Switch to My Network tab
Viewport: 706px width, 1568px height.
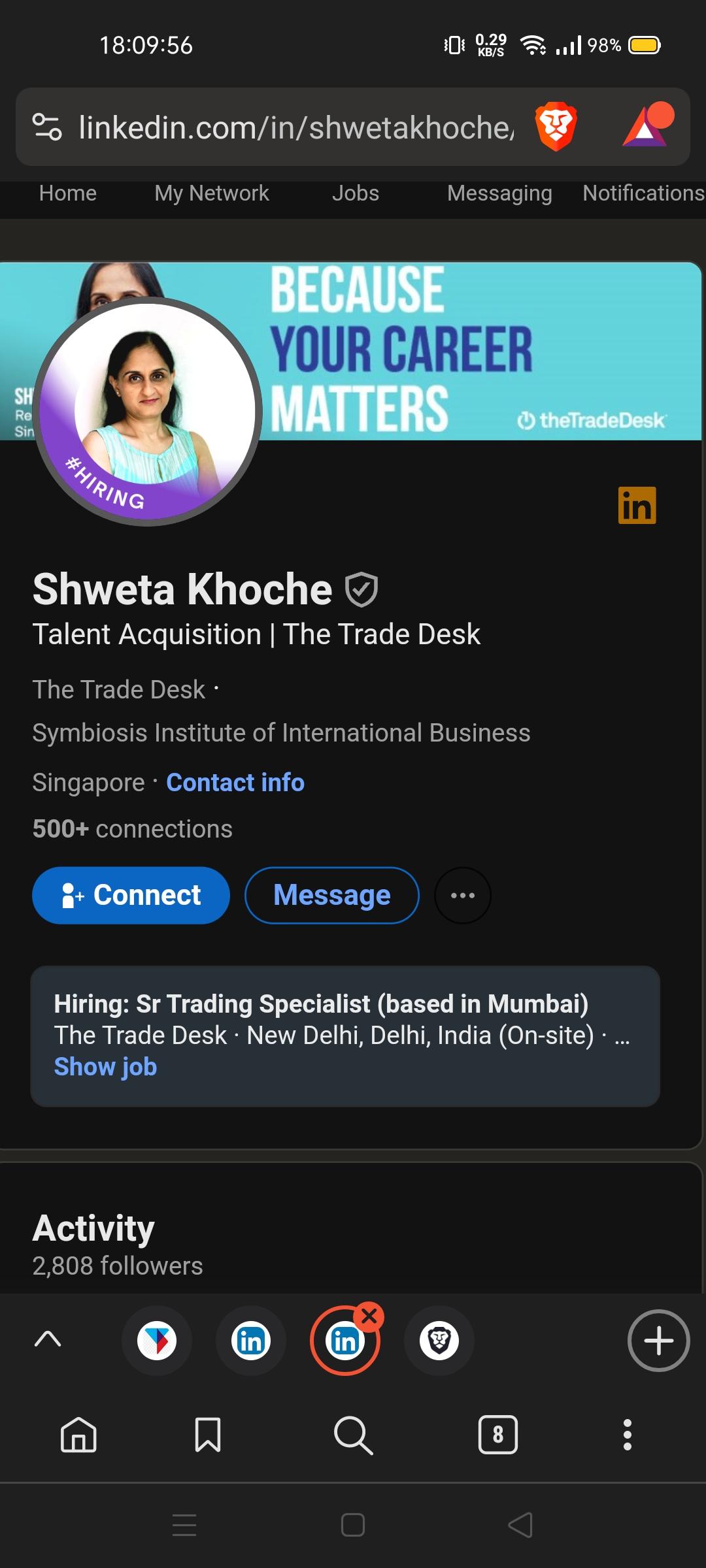point(211,193)
